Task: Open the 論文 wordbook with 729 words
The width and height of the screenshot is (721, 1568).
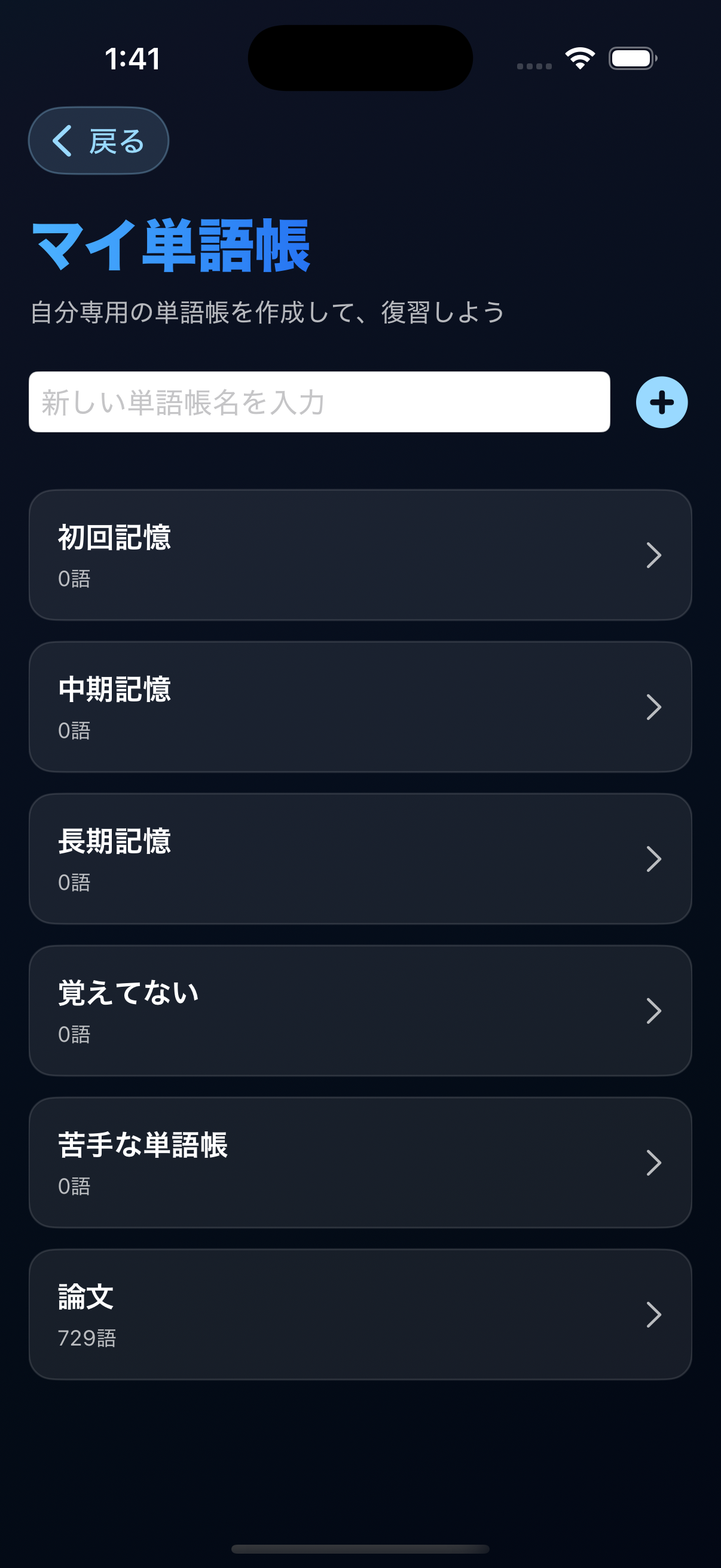Action: 360,1315
